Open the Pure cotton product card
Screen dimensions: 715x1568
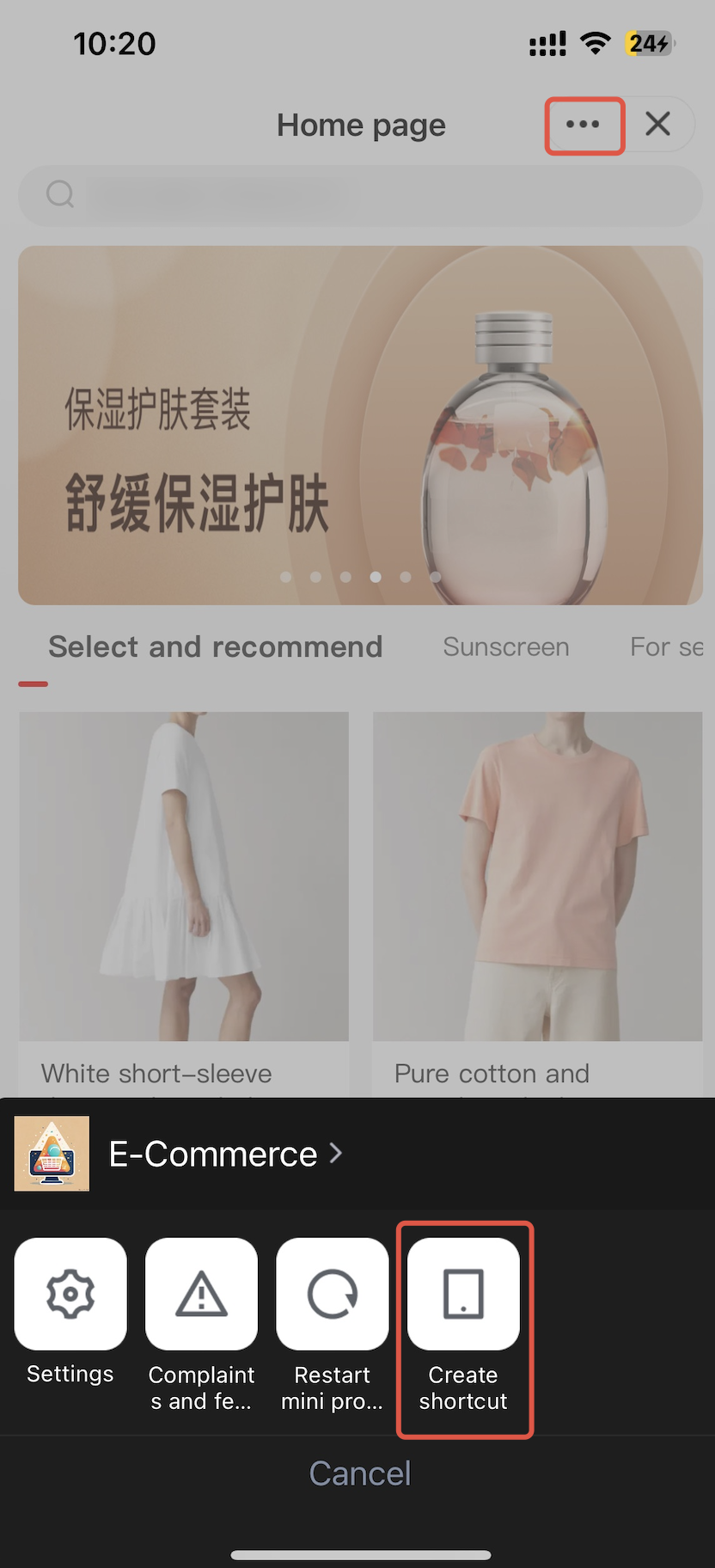[537, 877]
